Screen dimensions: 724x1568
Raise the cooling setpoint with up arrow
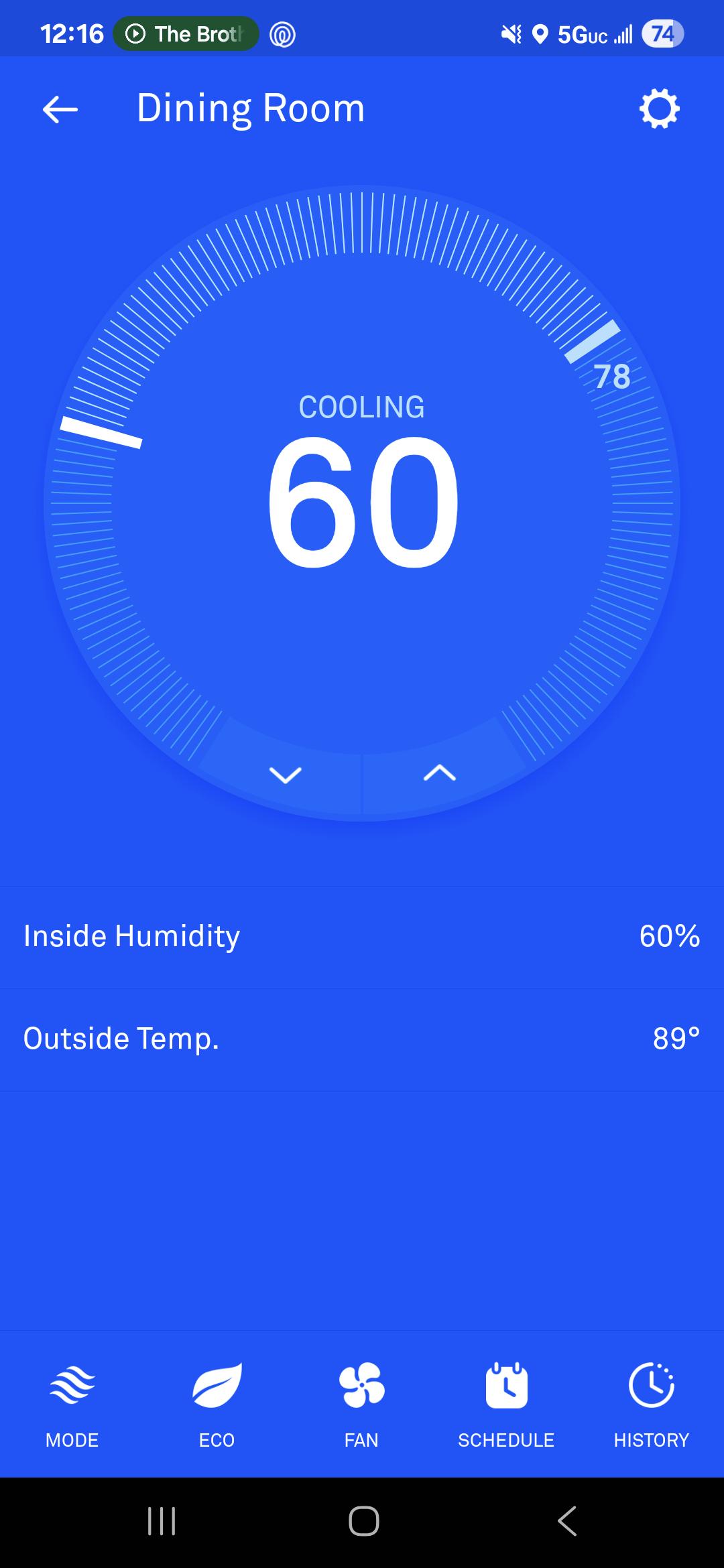click(440, 773)
